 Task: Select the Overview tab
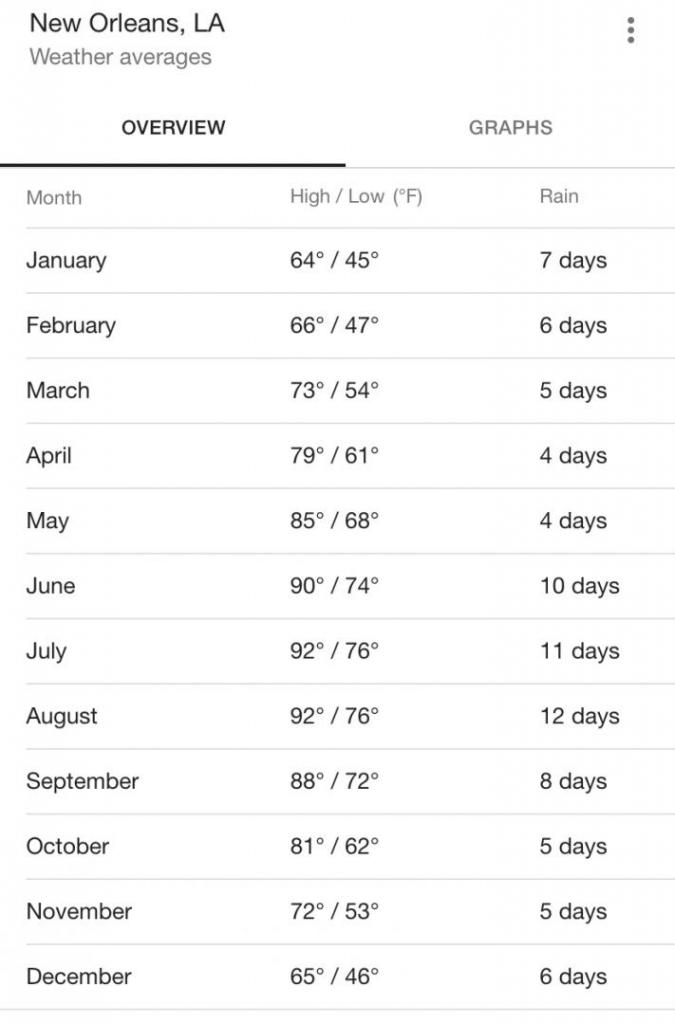(x=173, y=128)
